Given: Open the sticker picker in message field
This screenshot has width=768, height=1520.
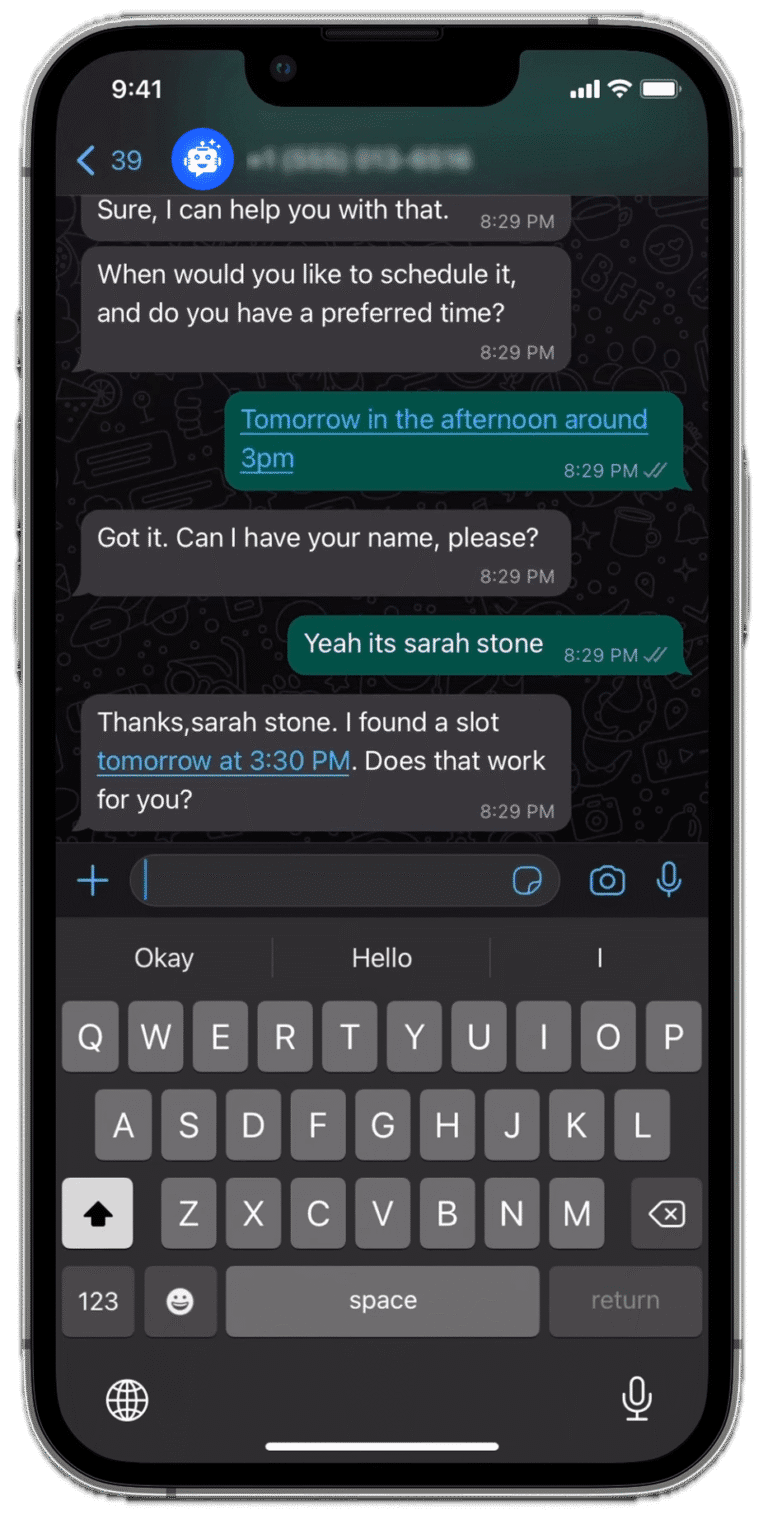Looking at the screenshot, I should (527, 881).
